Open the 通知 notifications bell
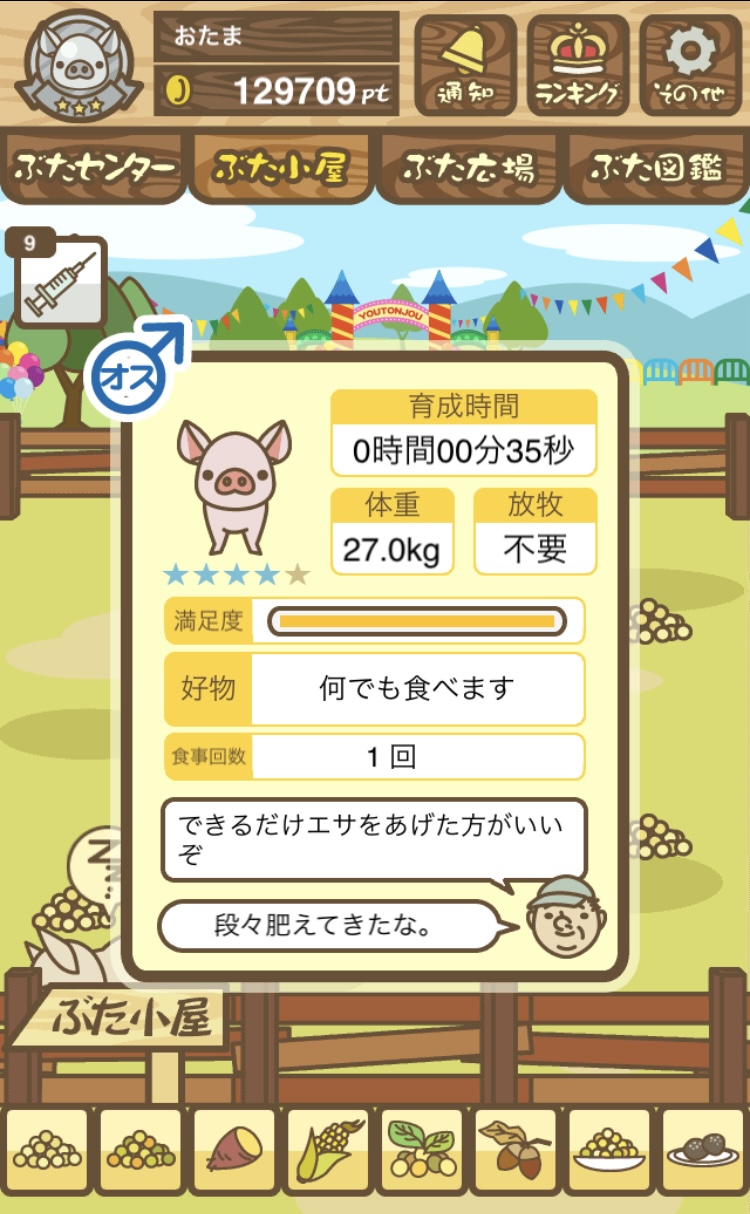The height and width of the screenshot is (1214, 750). click(465, 65)
